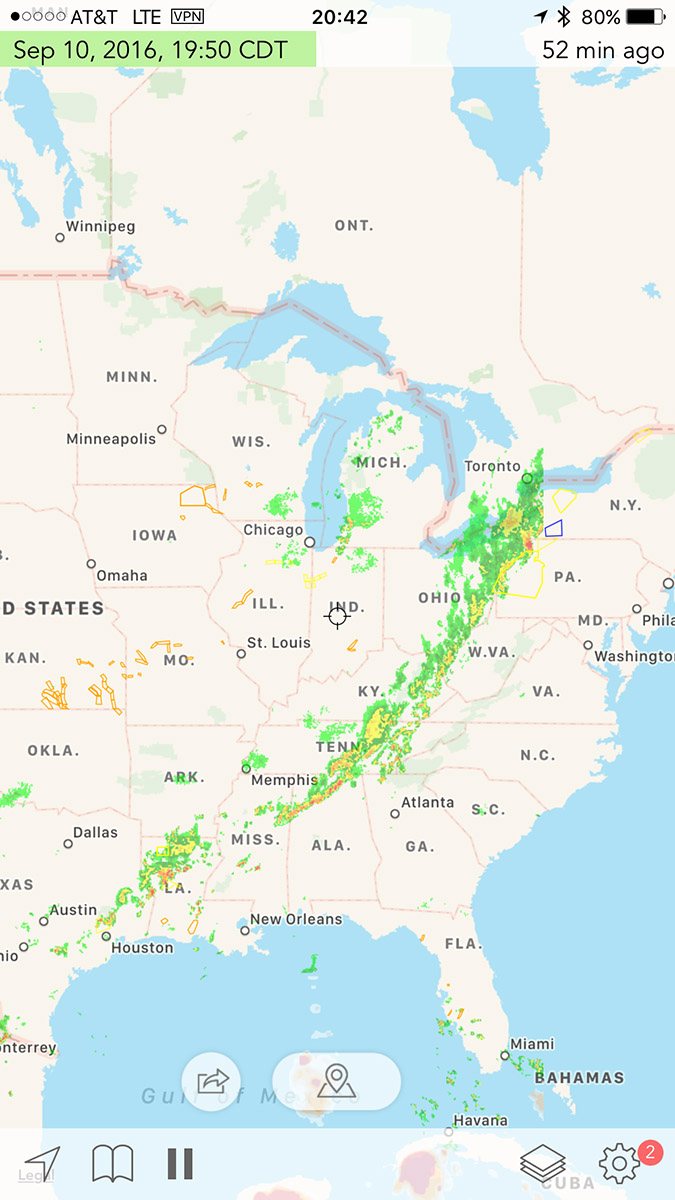Share the current radar map
675x1200 pixels.
(212, 1081)
